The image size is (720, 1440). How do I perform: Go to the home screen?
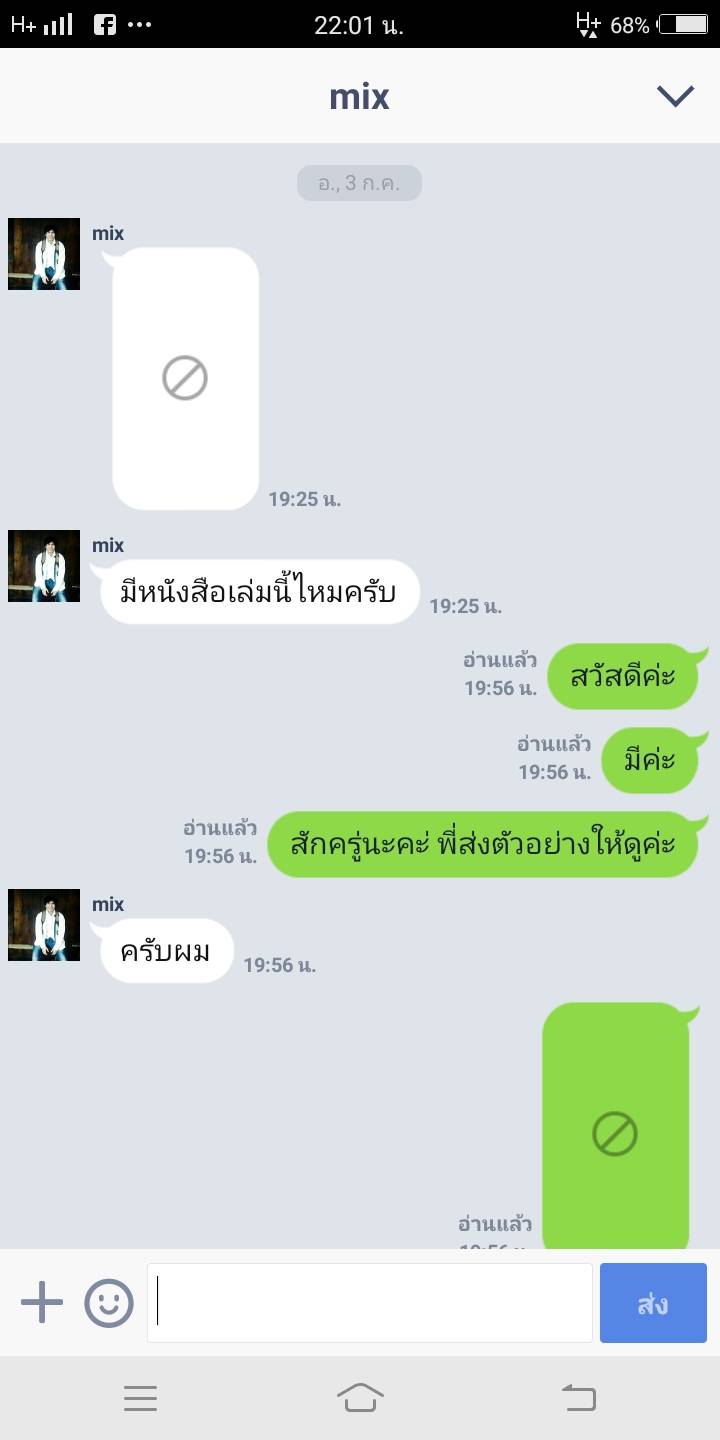(x=360, y=1397)
